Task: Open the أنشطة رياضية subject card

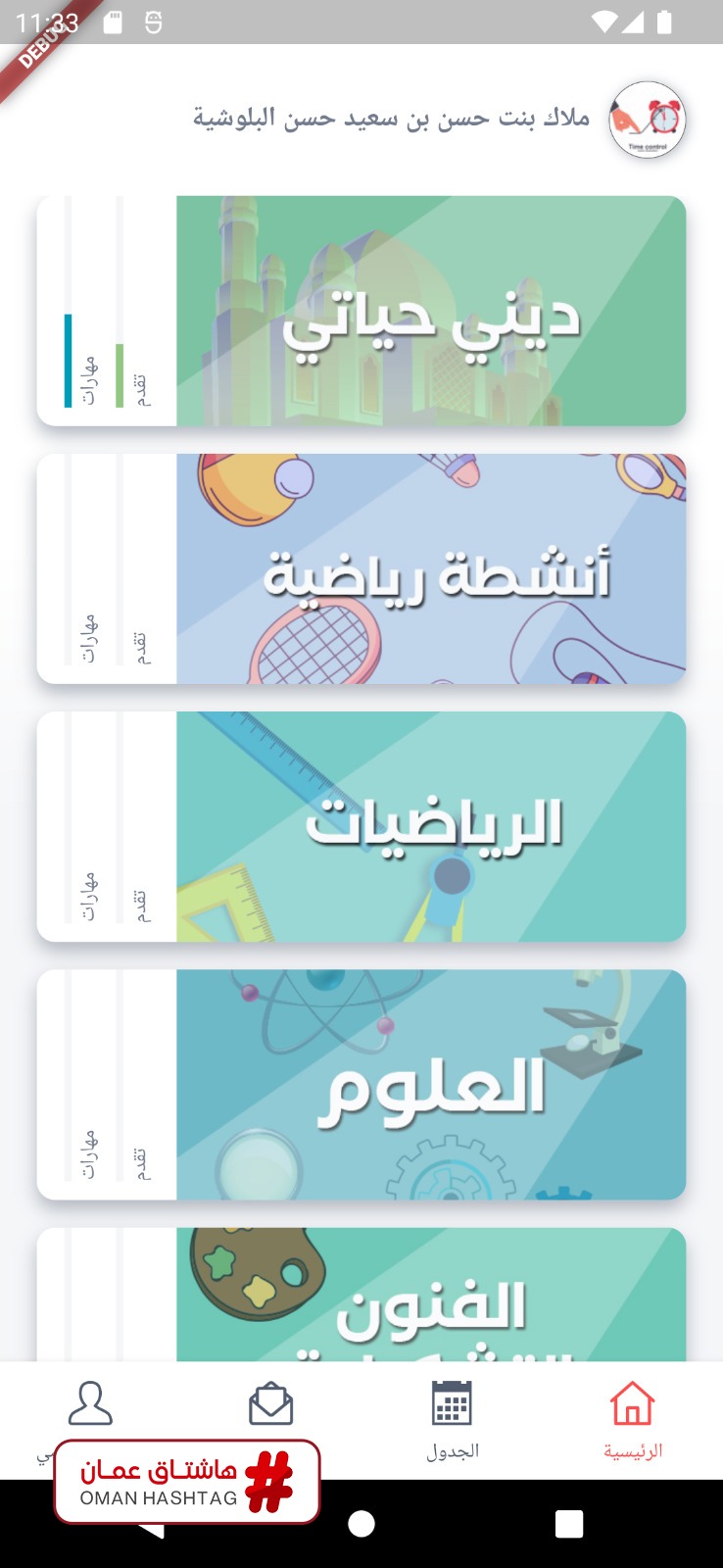Action: point(361,568)
